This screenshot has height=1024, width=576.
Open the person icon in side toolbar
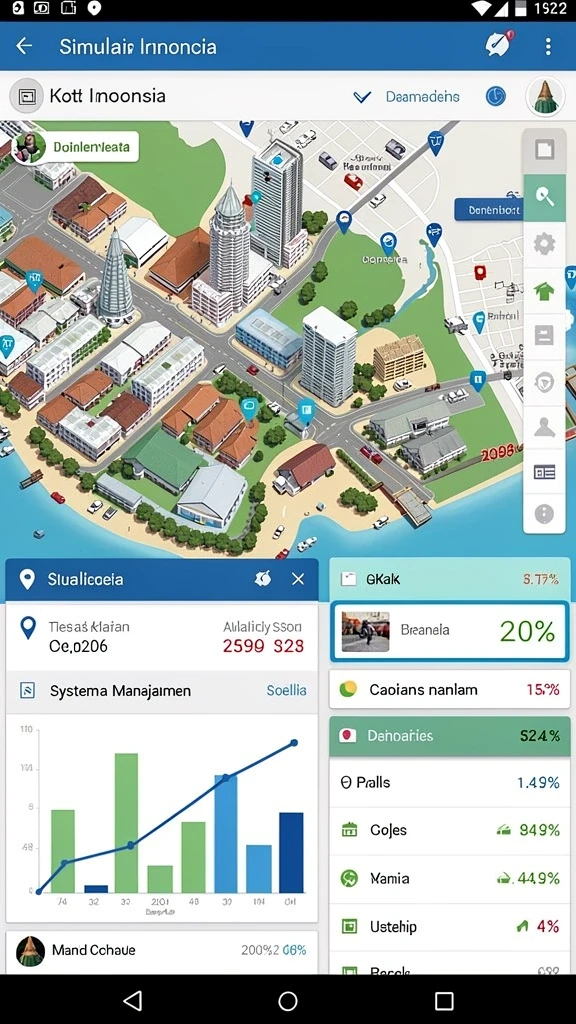click(x=544, y=427)
